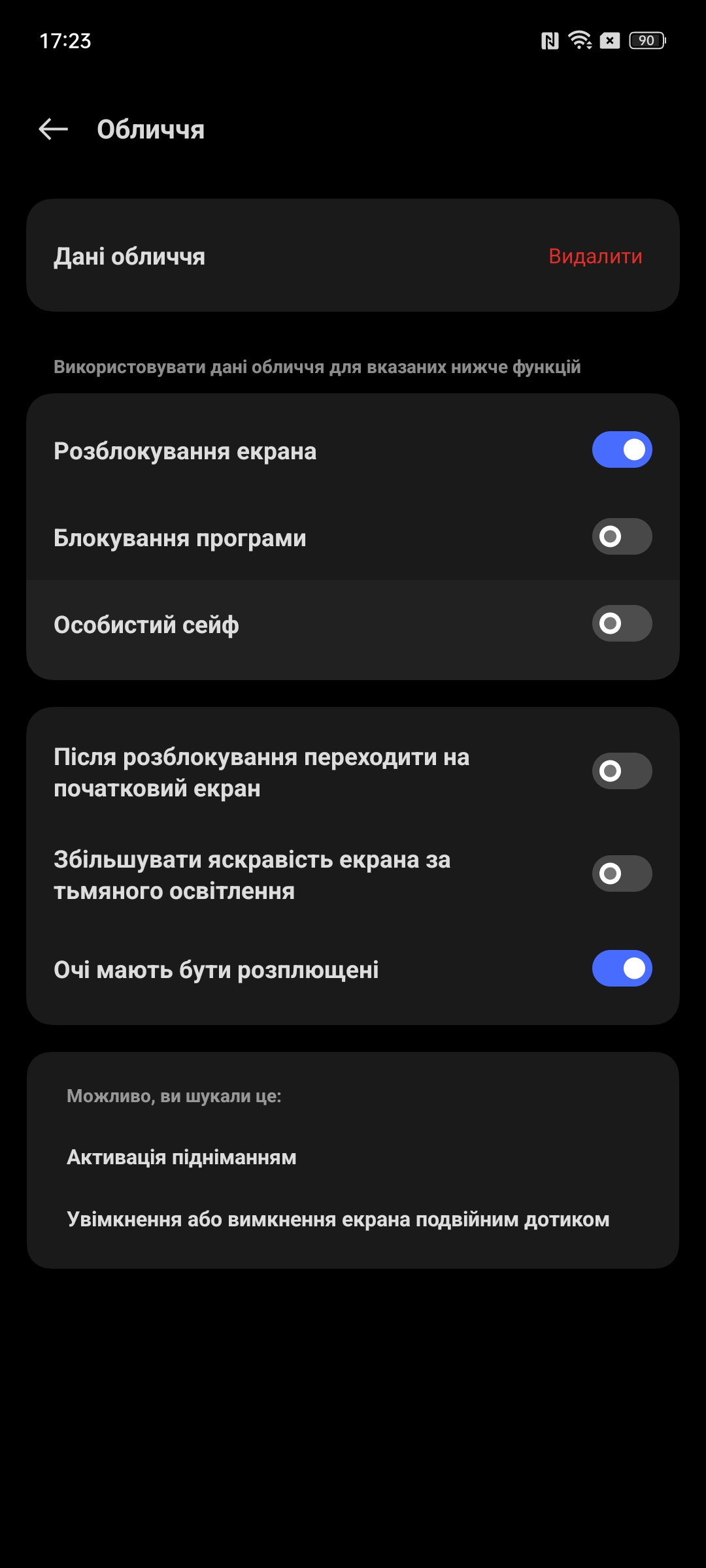Enable the Блокування програми switch
The image size is (706, 1568).
(x=622, y=536)
